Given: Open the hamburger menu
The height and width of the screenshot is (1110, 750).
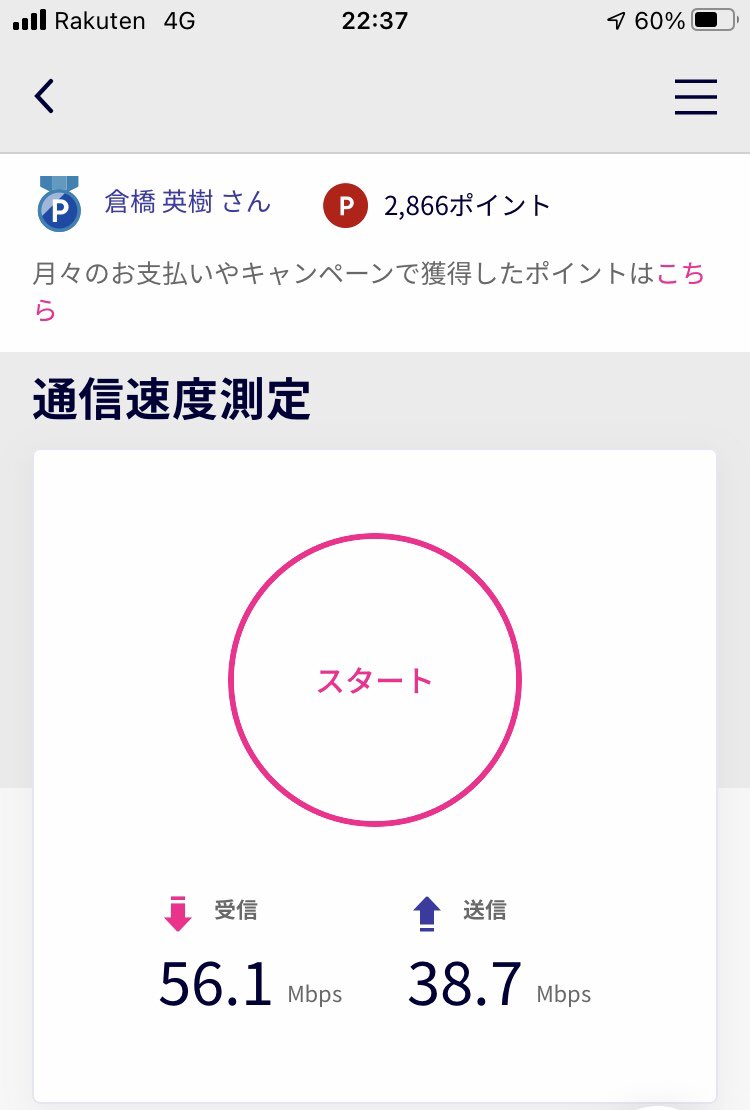Looking at the screenshot, I should [x=695, y=96].
